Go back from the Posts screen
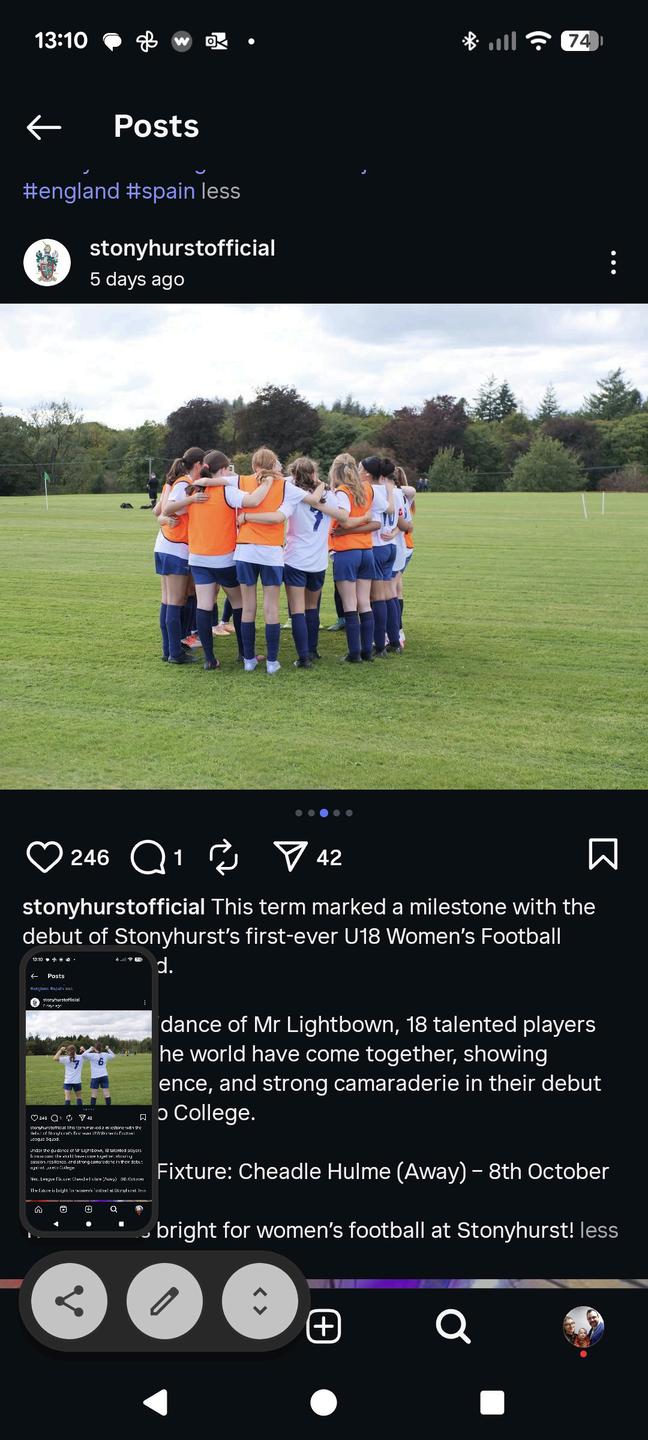This screenshot has height=1440, width=648. click(x=44, y=127)
